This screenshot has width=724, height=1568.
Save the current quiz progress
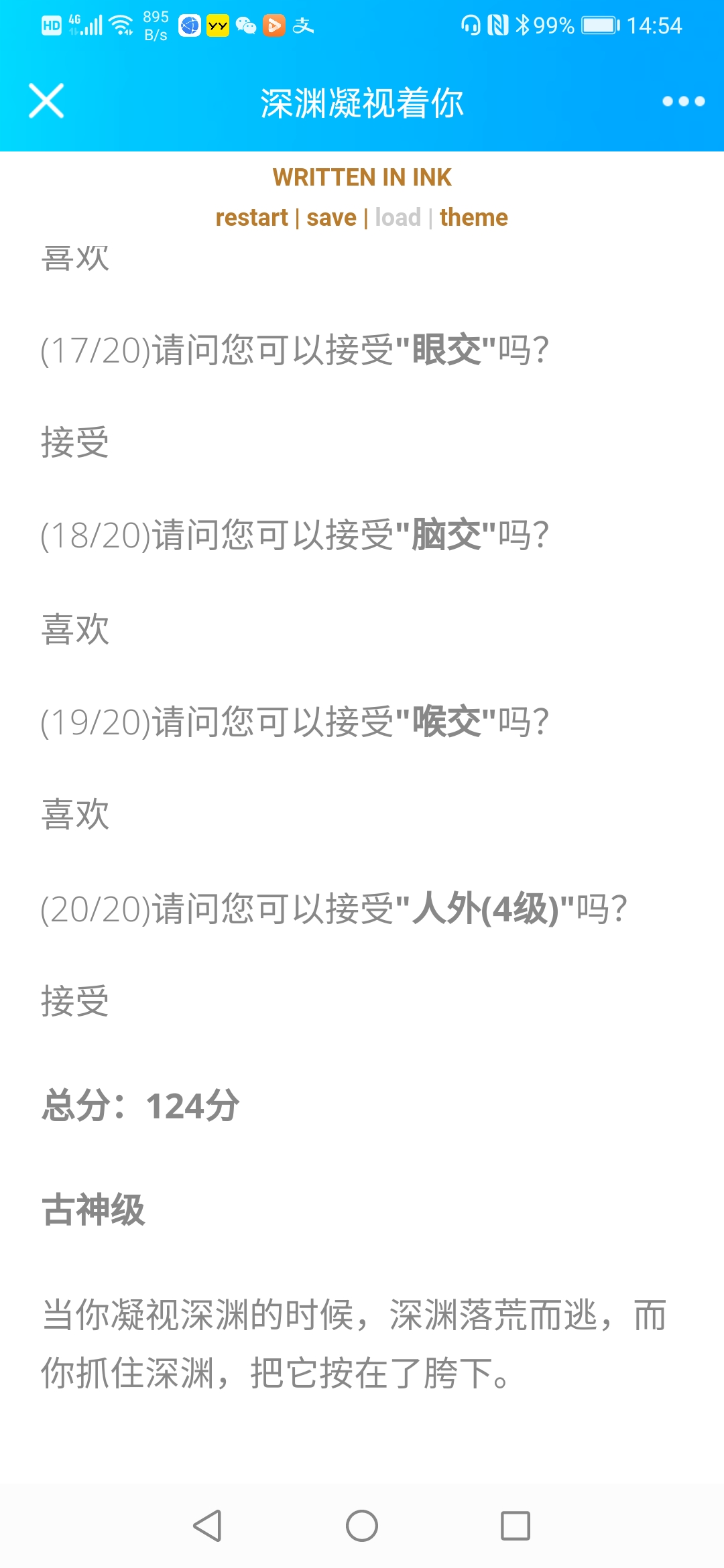pyautogui.click(x=331, y=218)
